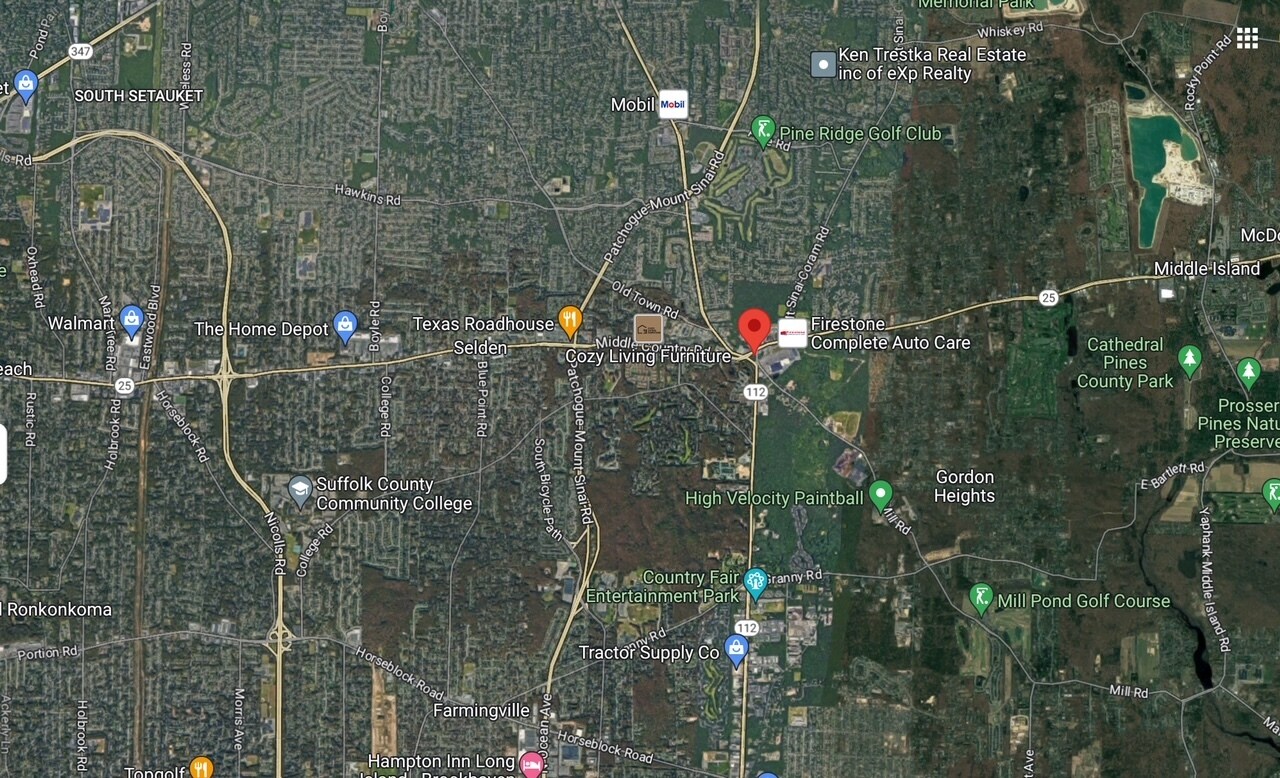
Task: Tap the Mobil gas station marker
Action: tap(673, 104)
